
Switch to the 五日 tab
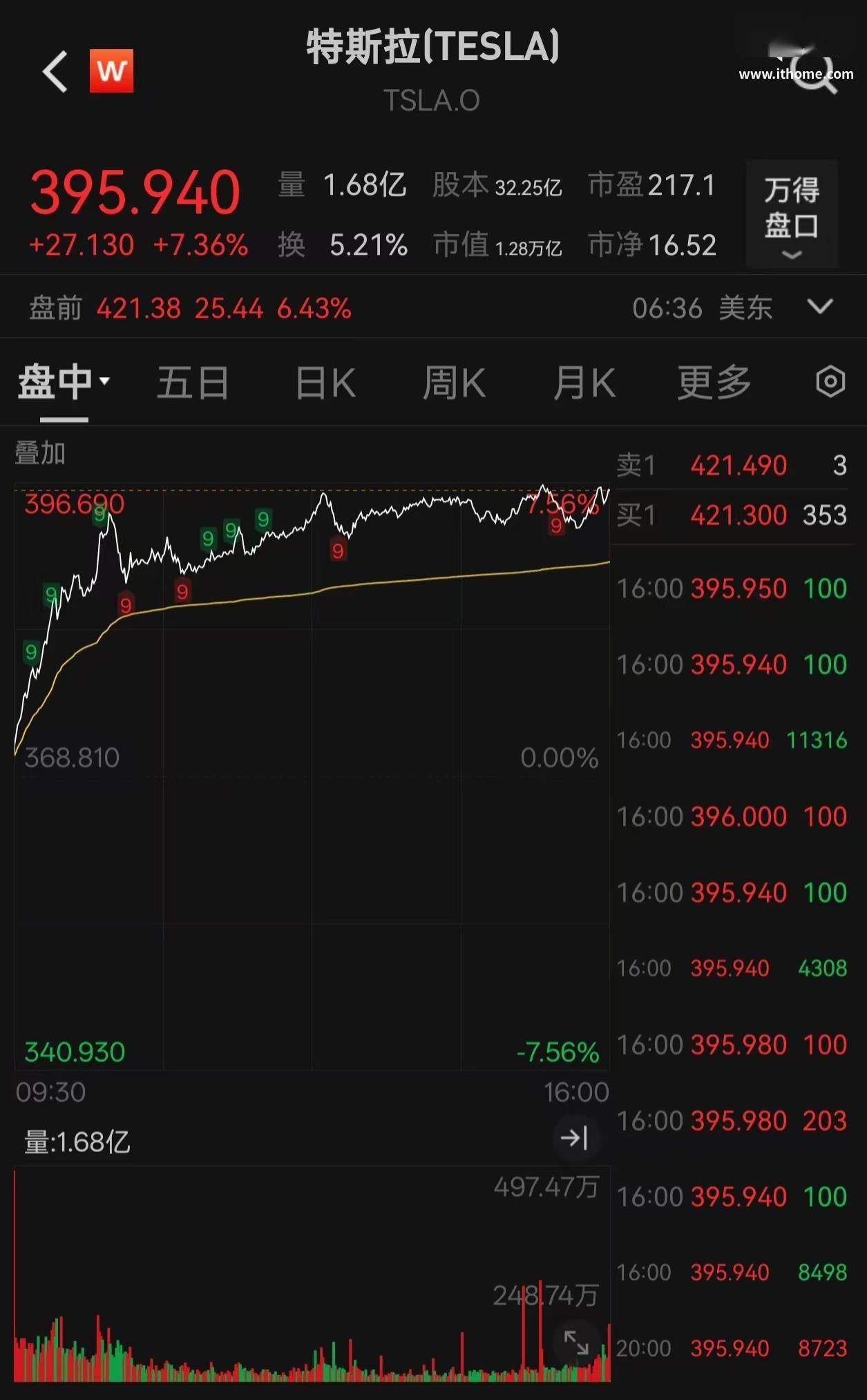pyautogui.click(x=193, y=382)
